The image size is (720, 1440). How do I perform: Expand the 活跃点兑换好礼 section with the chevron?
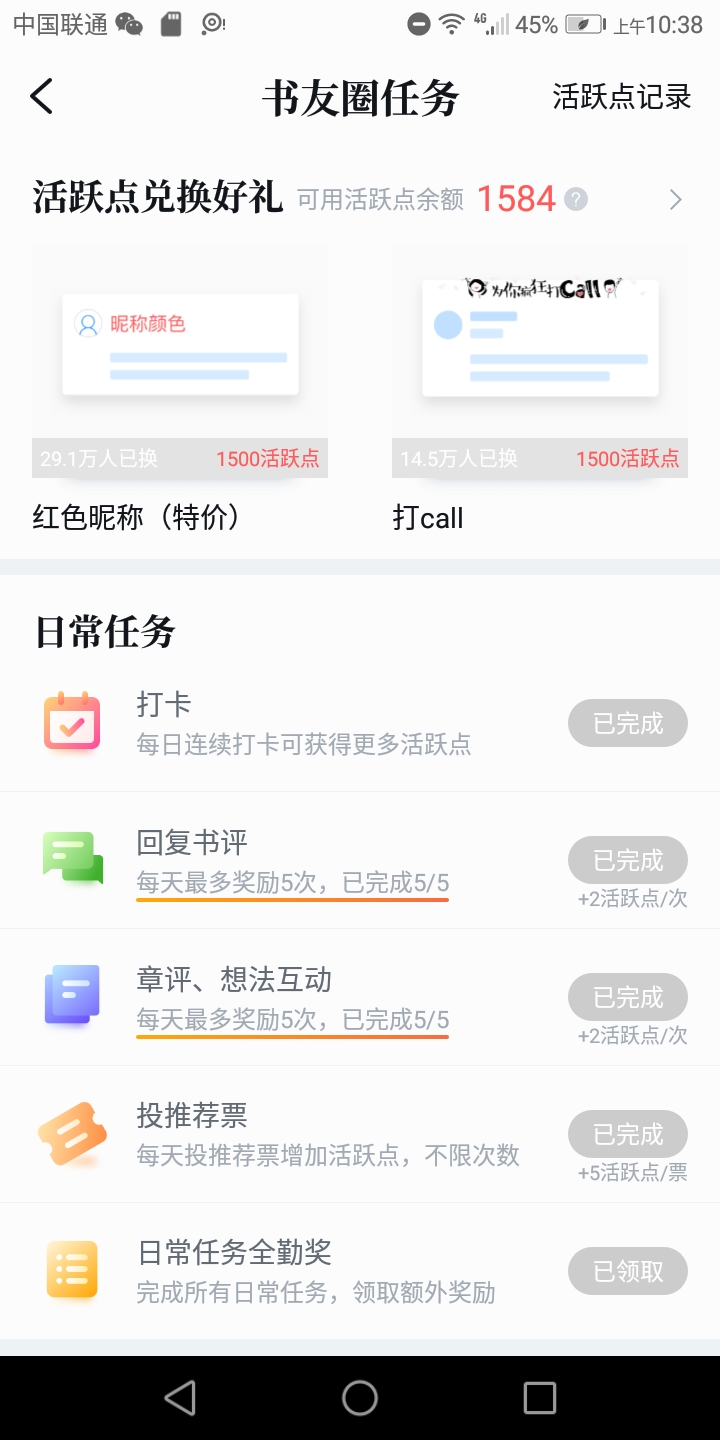pyautogui.click(x=676, y=200)
